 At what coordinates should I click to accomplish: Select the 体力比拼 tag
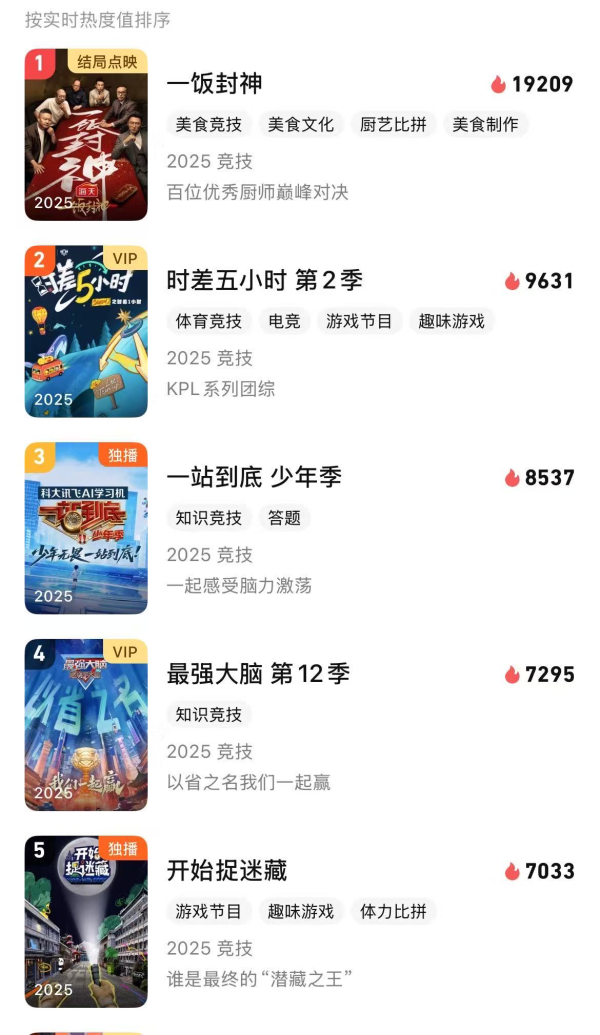[393, 912]
